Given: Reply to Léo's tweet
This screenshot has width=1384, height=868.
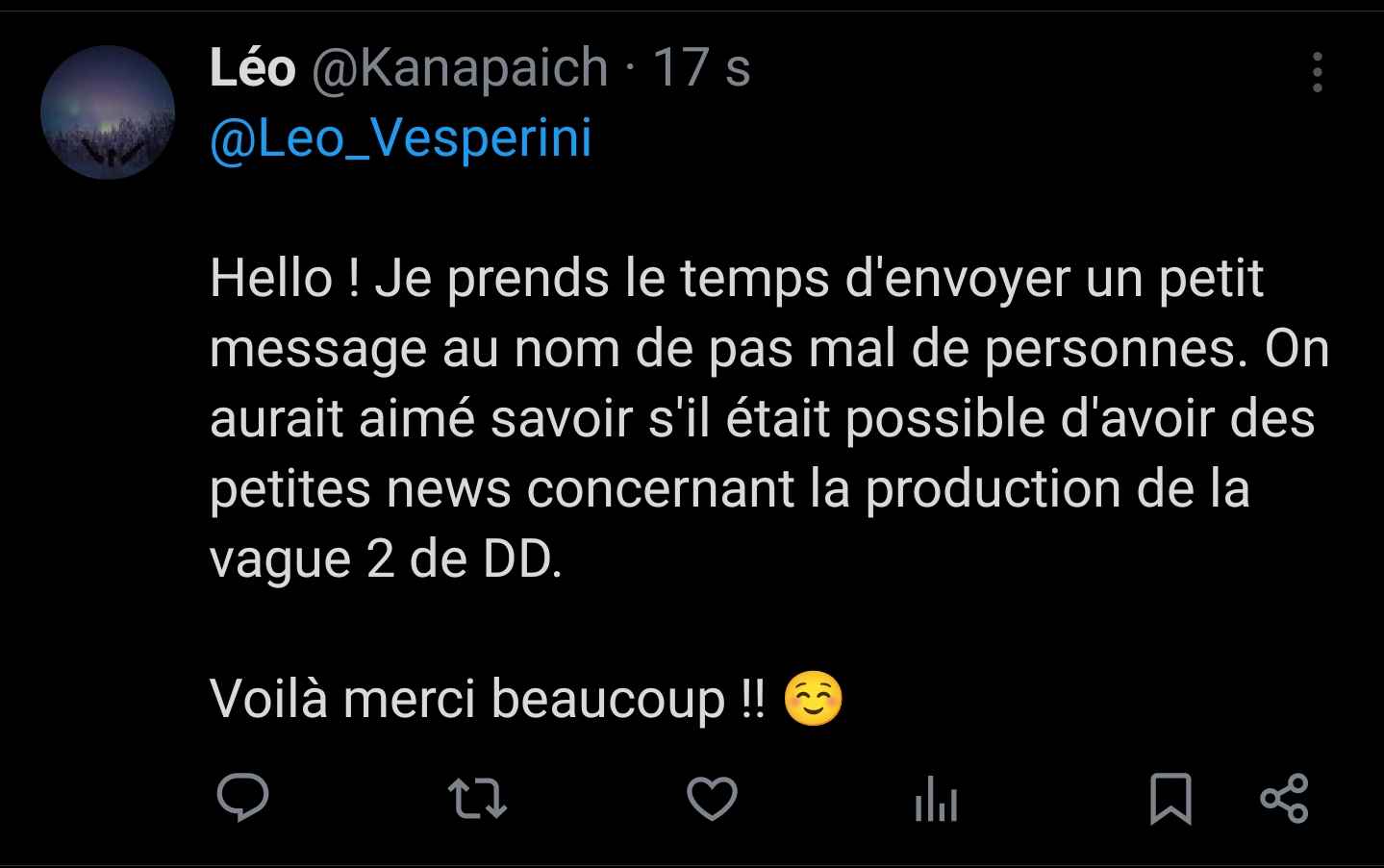Looking at the screenshot, I should [x=242, y=798].
